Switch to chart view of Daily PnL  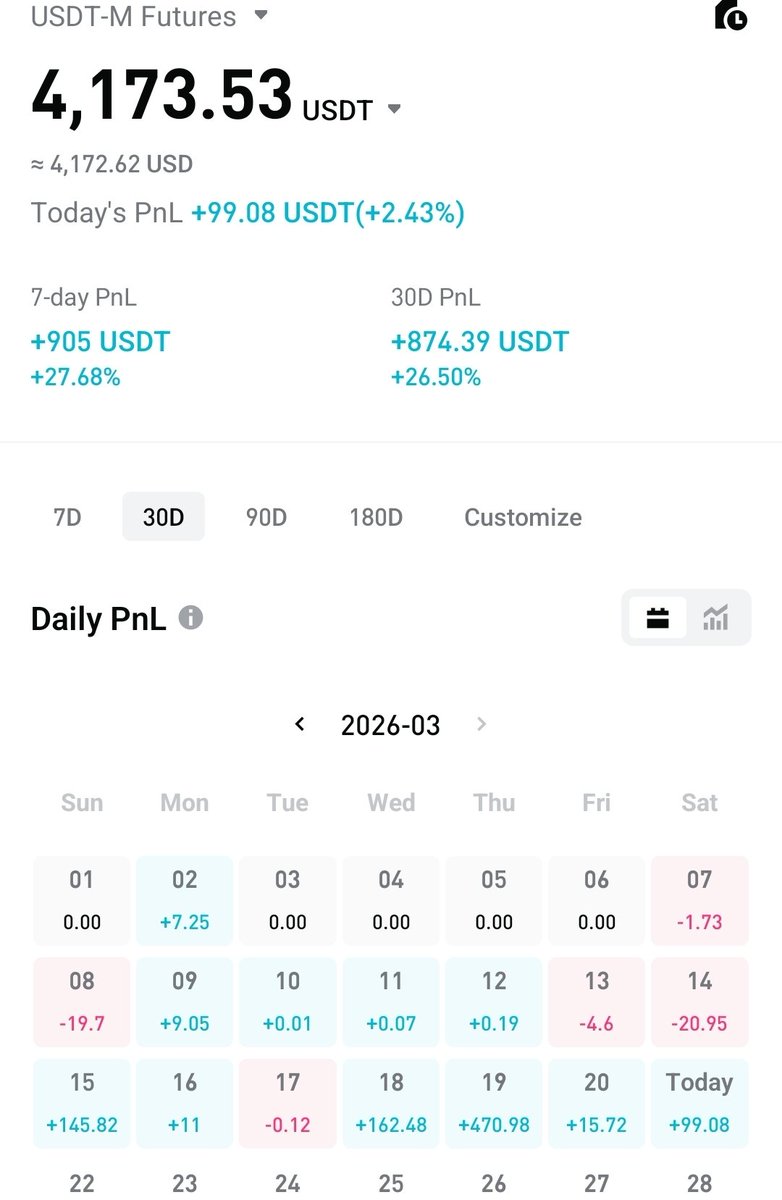click(x=715, y=618)
